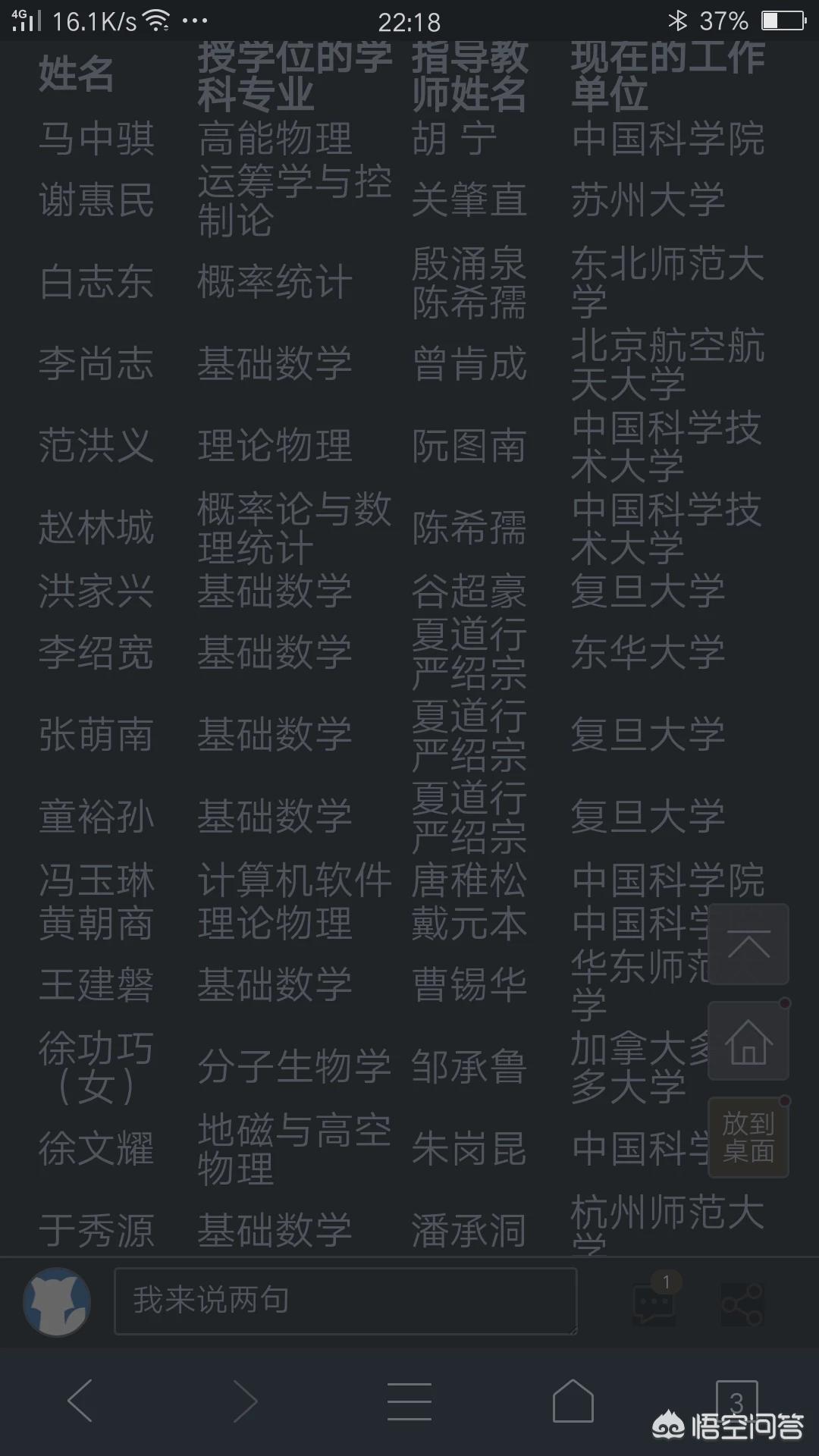The height and width of the screenshot is (1456, 819).
Task: Go forward to the next page
Action: 245,1401
